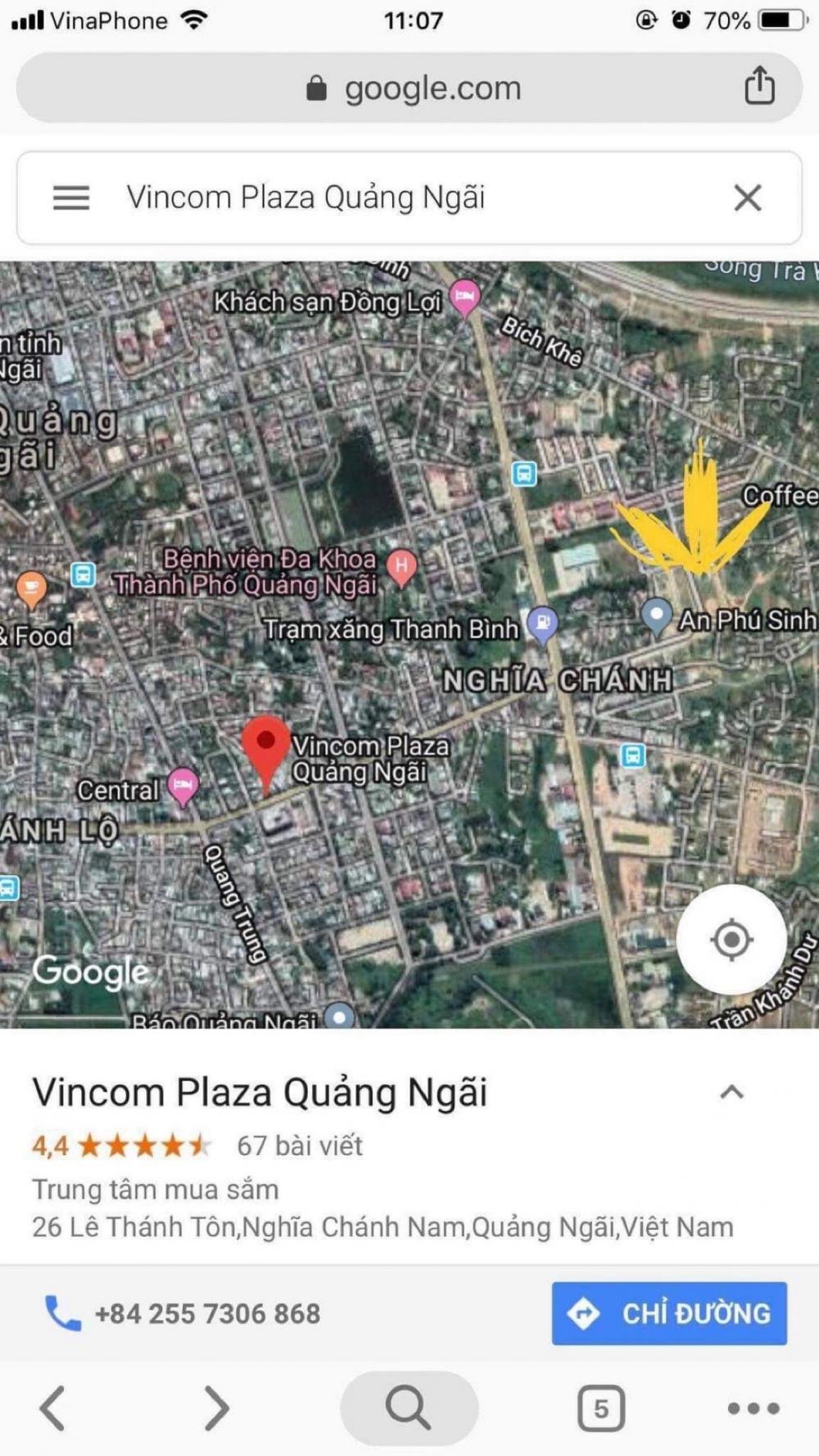The width and height of the screenshot is (819, 1456).
Task: Select the An Phú Sinh place marker
Action: [x=656, y=618]
